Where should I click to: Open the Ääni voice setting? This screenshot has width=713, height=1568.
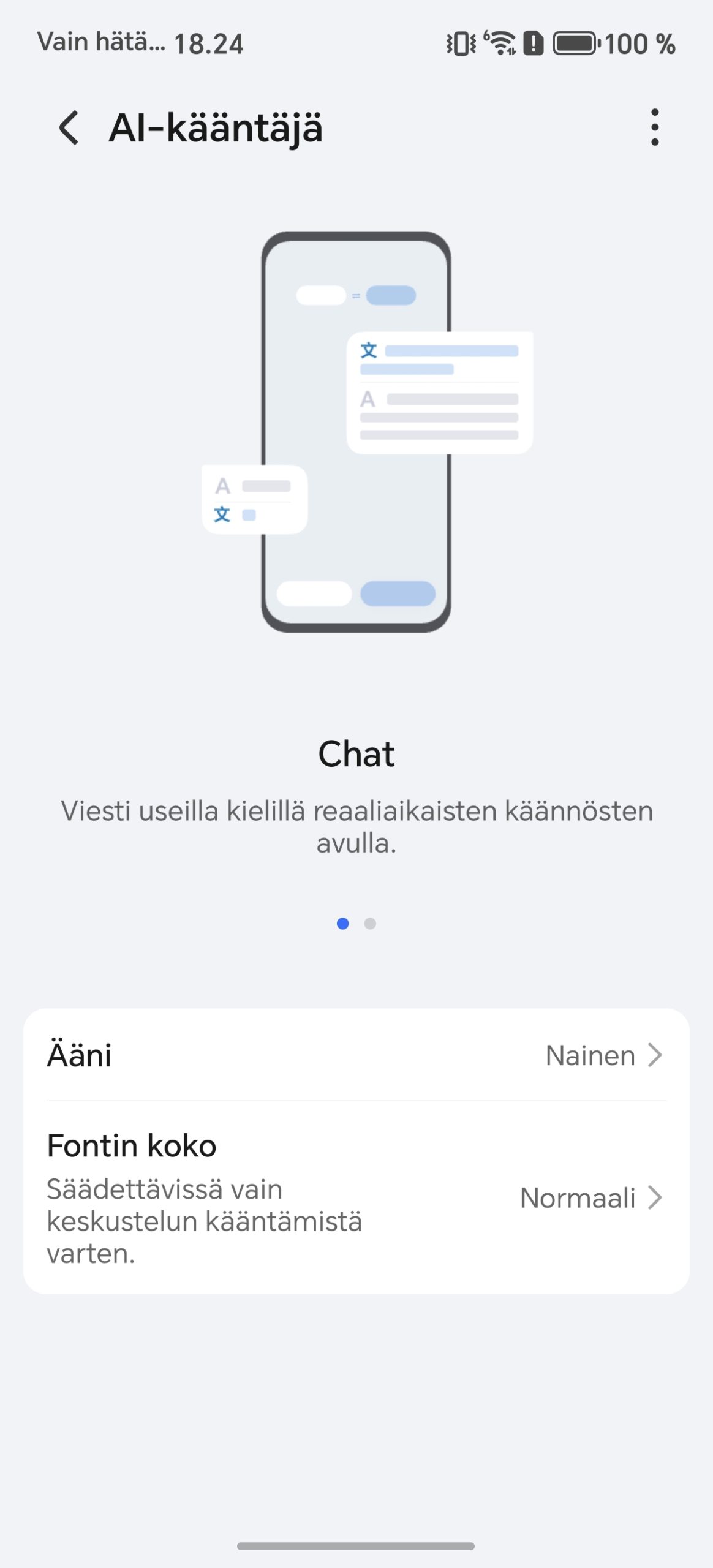356,1055
